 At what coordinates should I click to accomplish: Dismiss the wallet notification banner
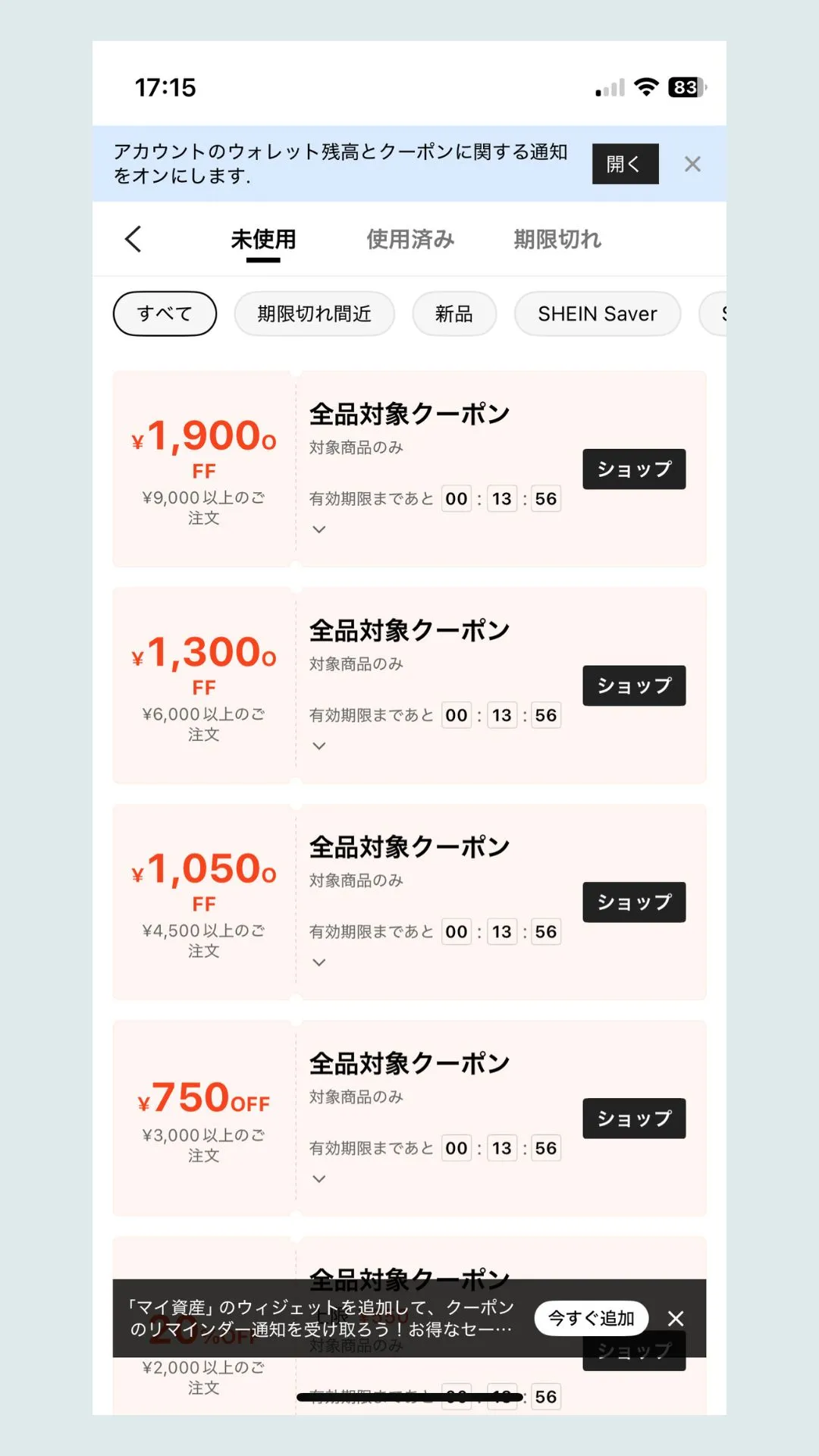tap(692, 164)
